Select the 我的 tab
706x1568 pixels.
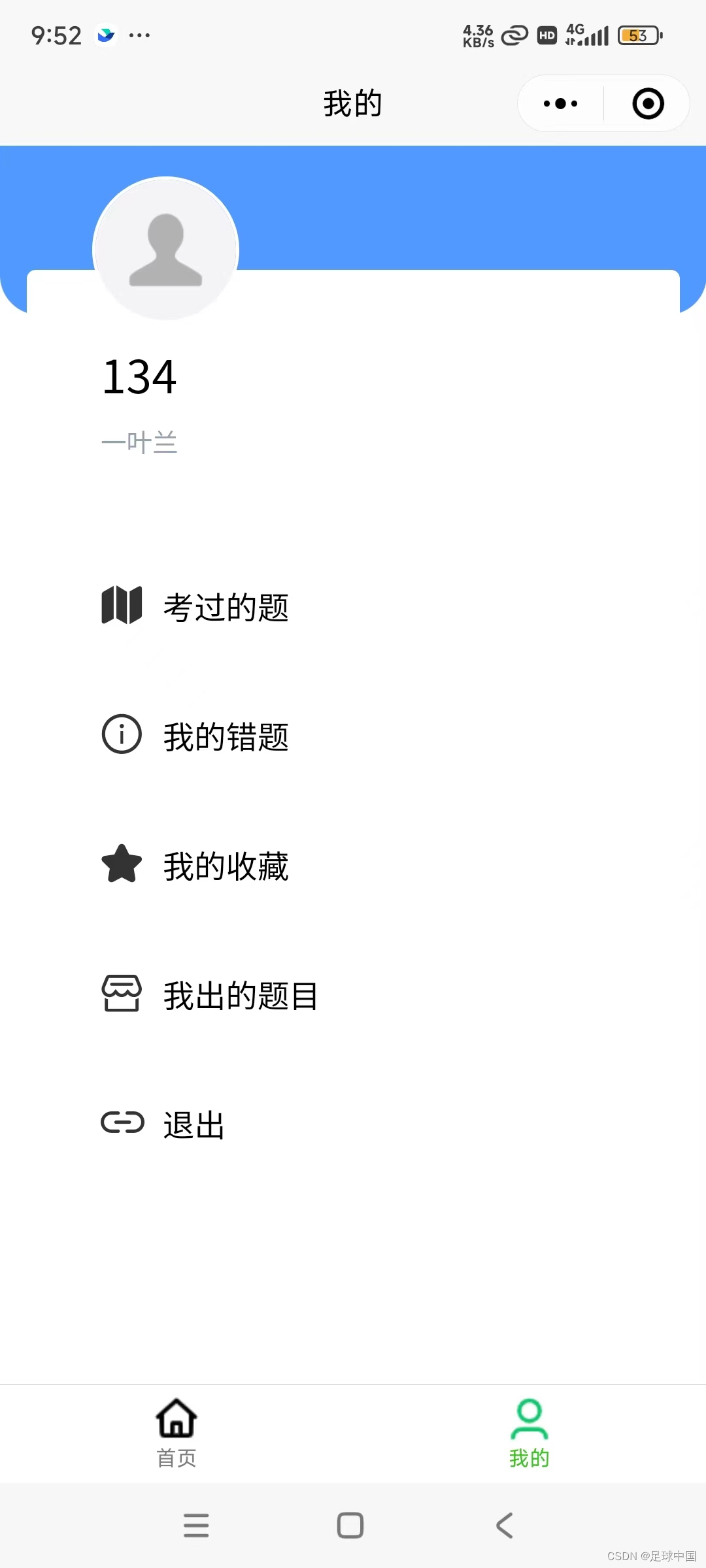pos(529,1432)
